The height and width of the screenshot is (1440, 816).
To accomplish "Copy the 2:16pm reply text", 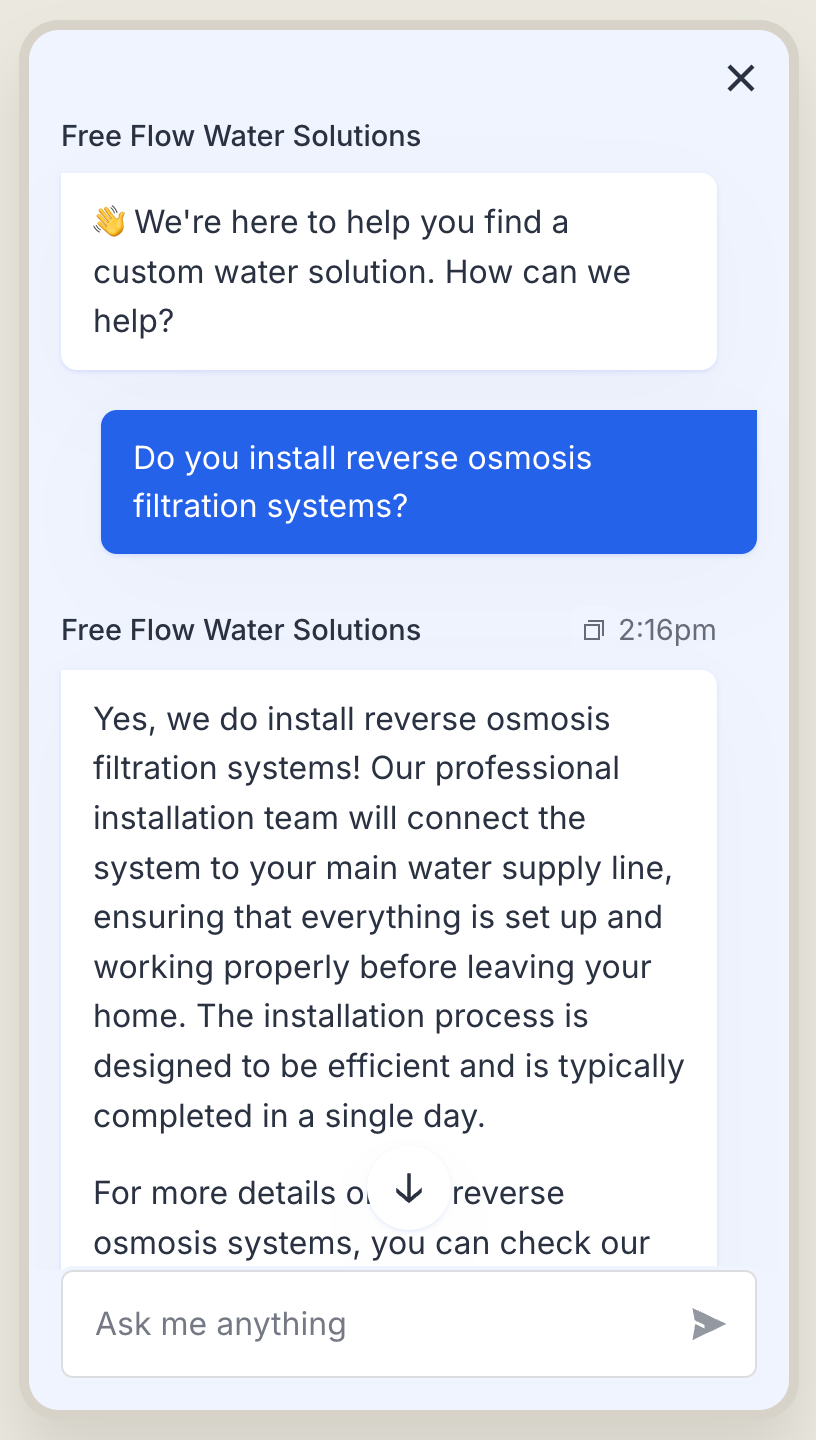I will point(594,630).
